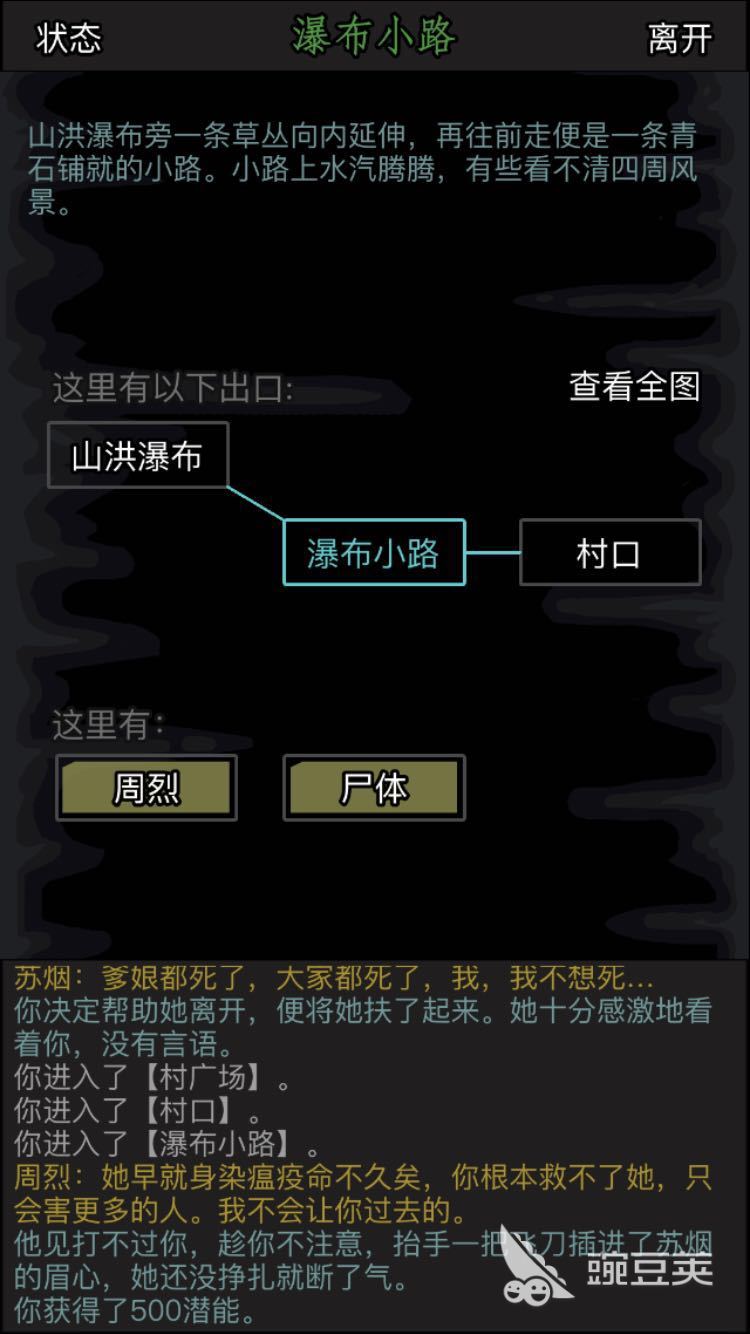Tap 离开 to leave
This screenshot has height=1334, width=750.
pyautogui.click(x=680, y=38)
